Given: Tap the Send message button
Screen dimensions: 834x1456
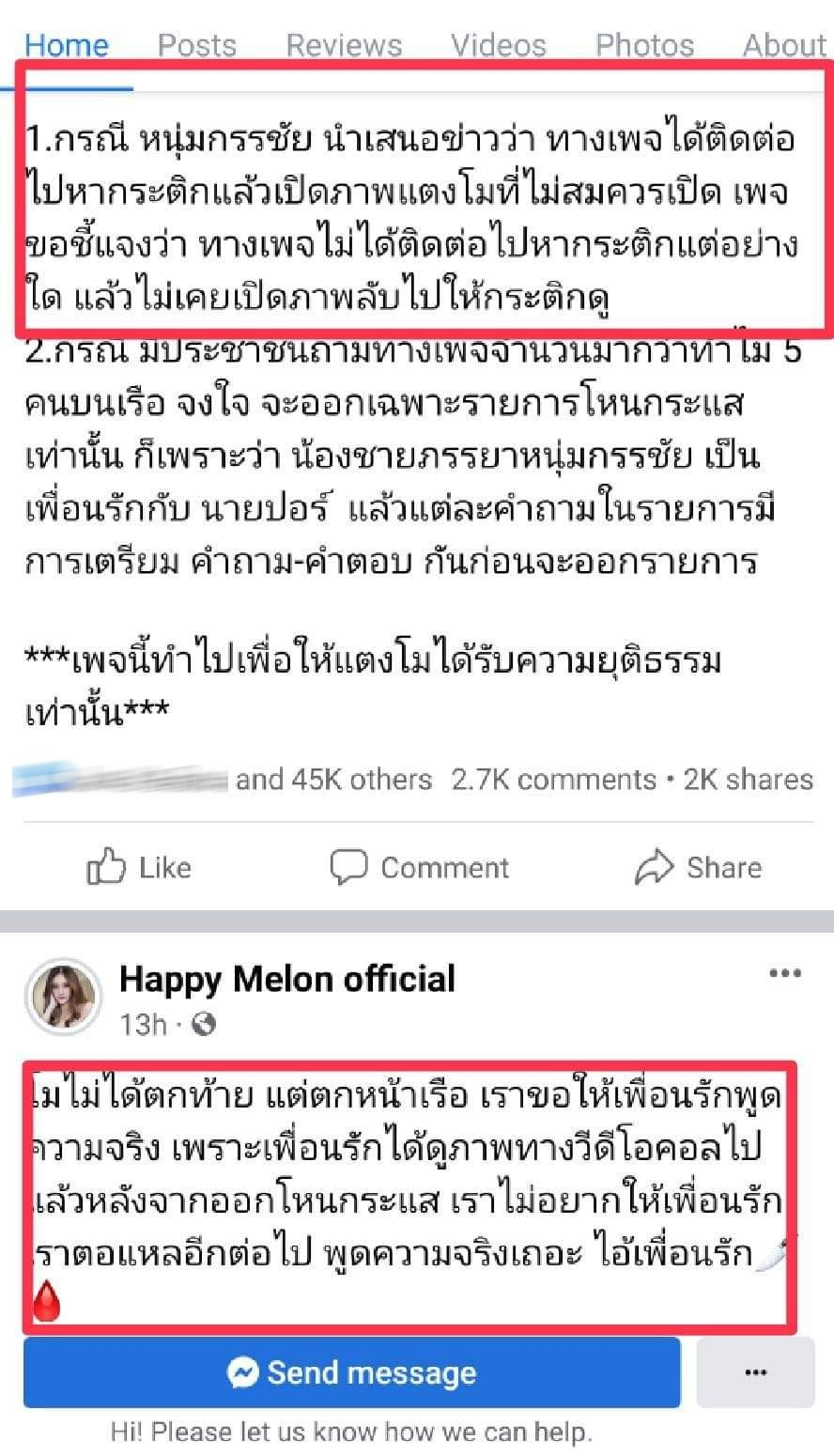Looking at the screenshot, I should 351,1372.
